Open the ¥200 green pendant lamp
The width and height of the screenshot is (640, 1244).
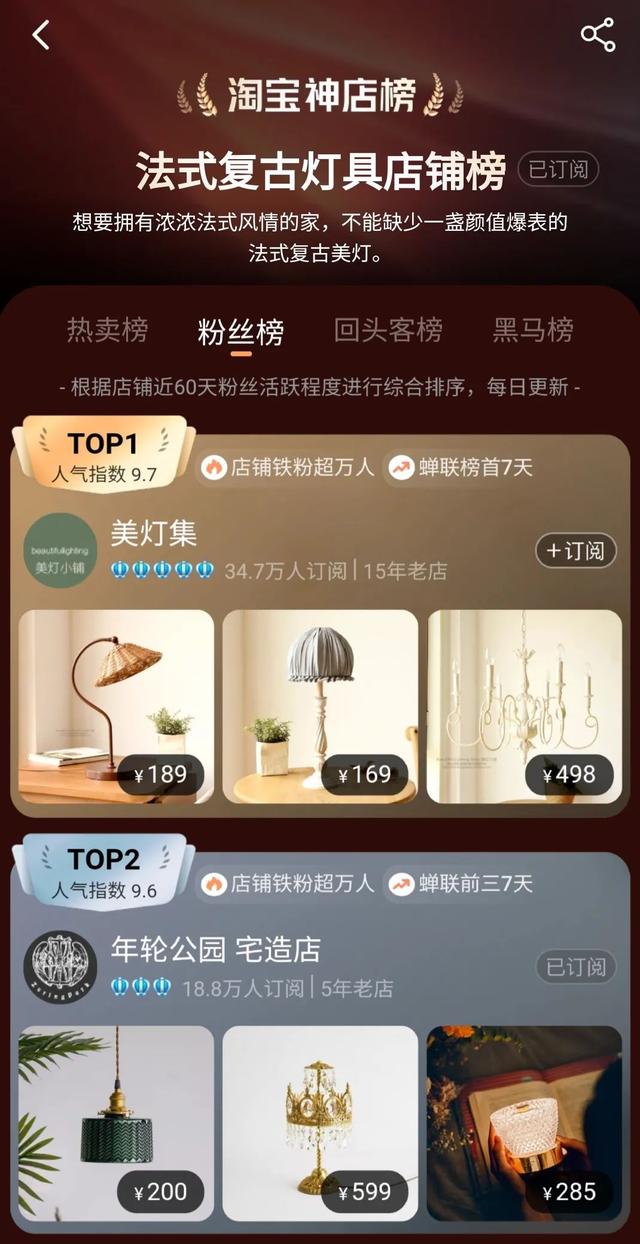(x=116, y=1122)
